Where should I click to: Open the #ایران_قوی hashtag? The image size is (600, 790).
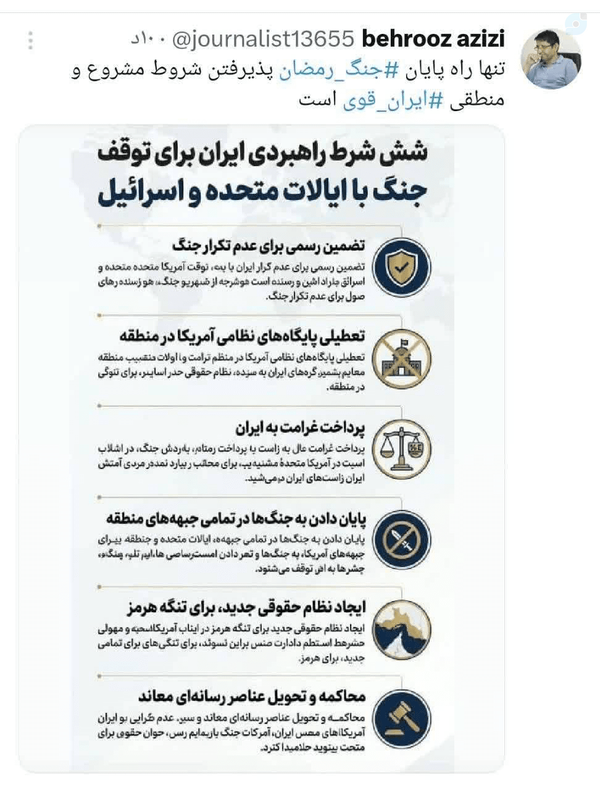point(393,100)
